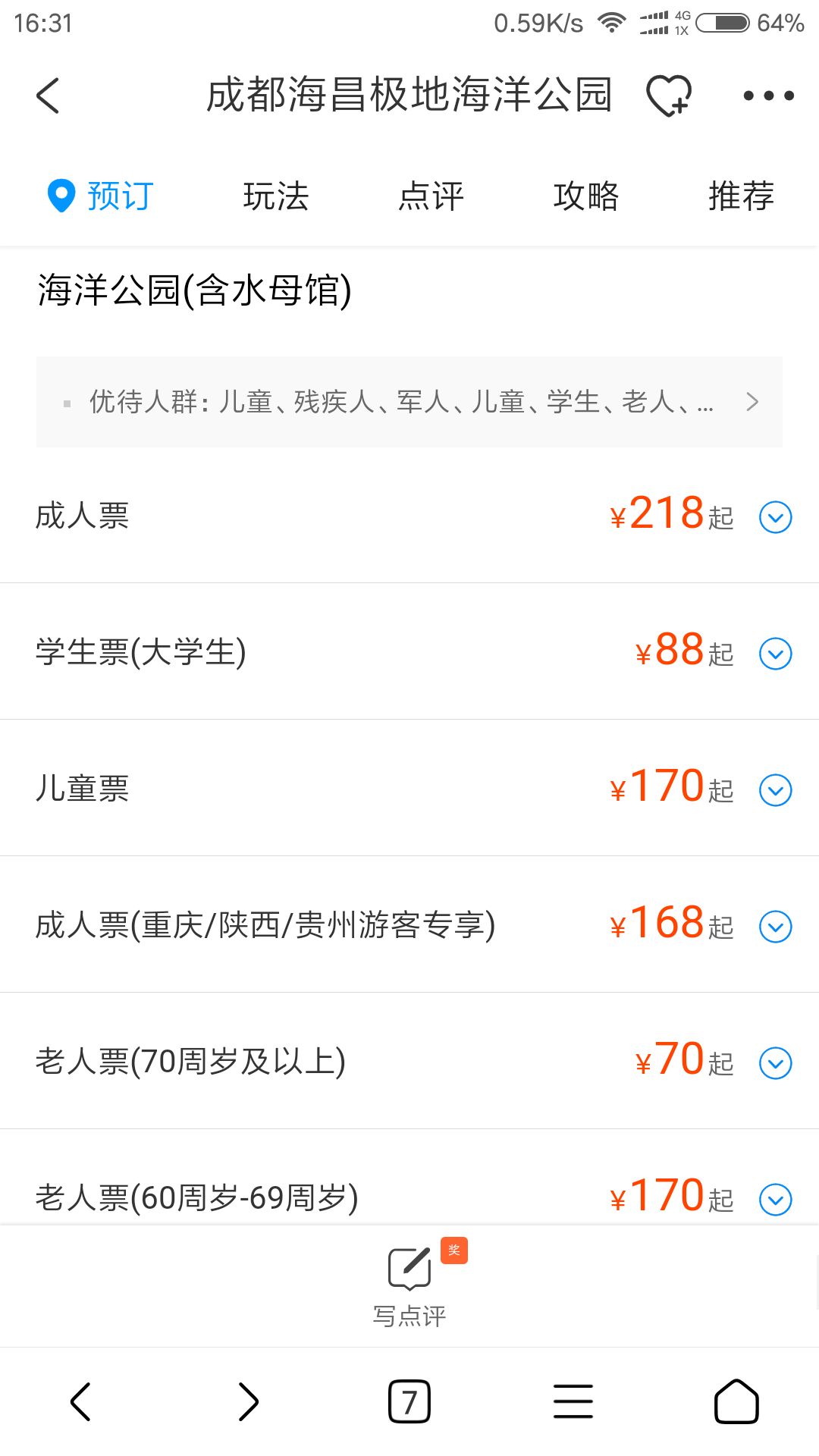Go back using the top-left arrow

click(x=48, y=96)
